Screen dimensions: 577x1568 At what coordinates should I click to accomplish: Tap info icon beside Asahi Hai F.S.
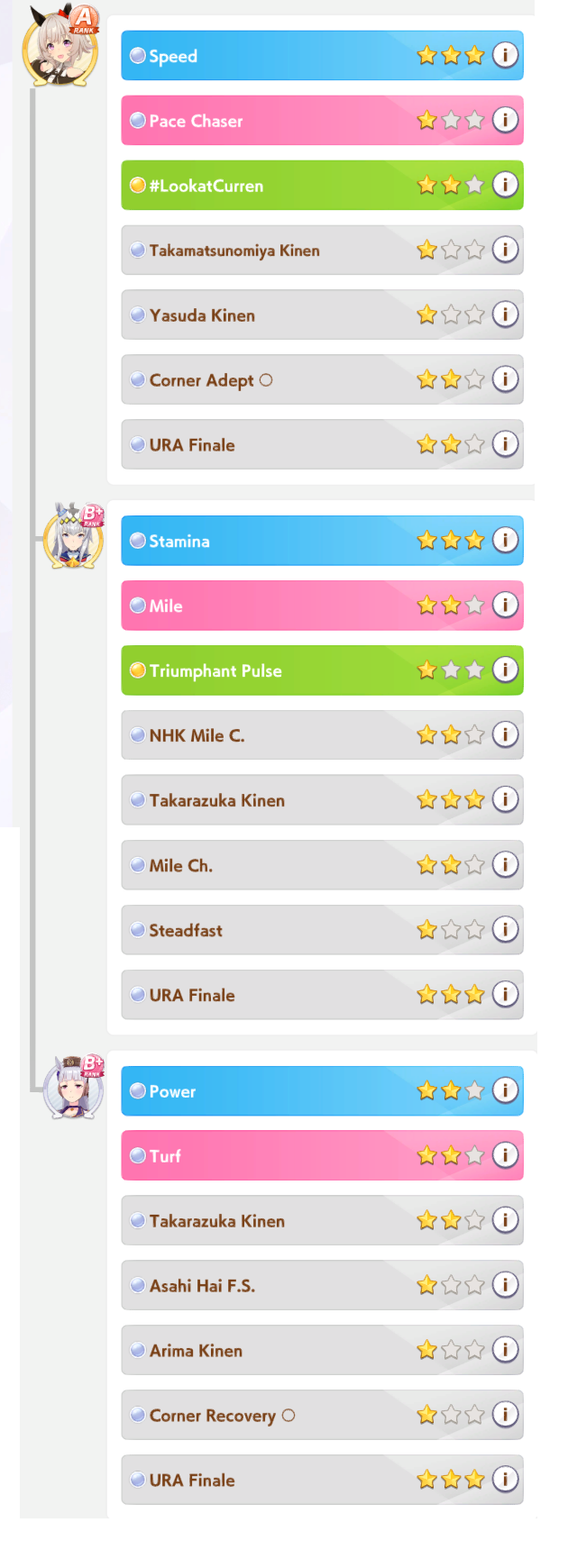(x=506, y=1285)
